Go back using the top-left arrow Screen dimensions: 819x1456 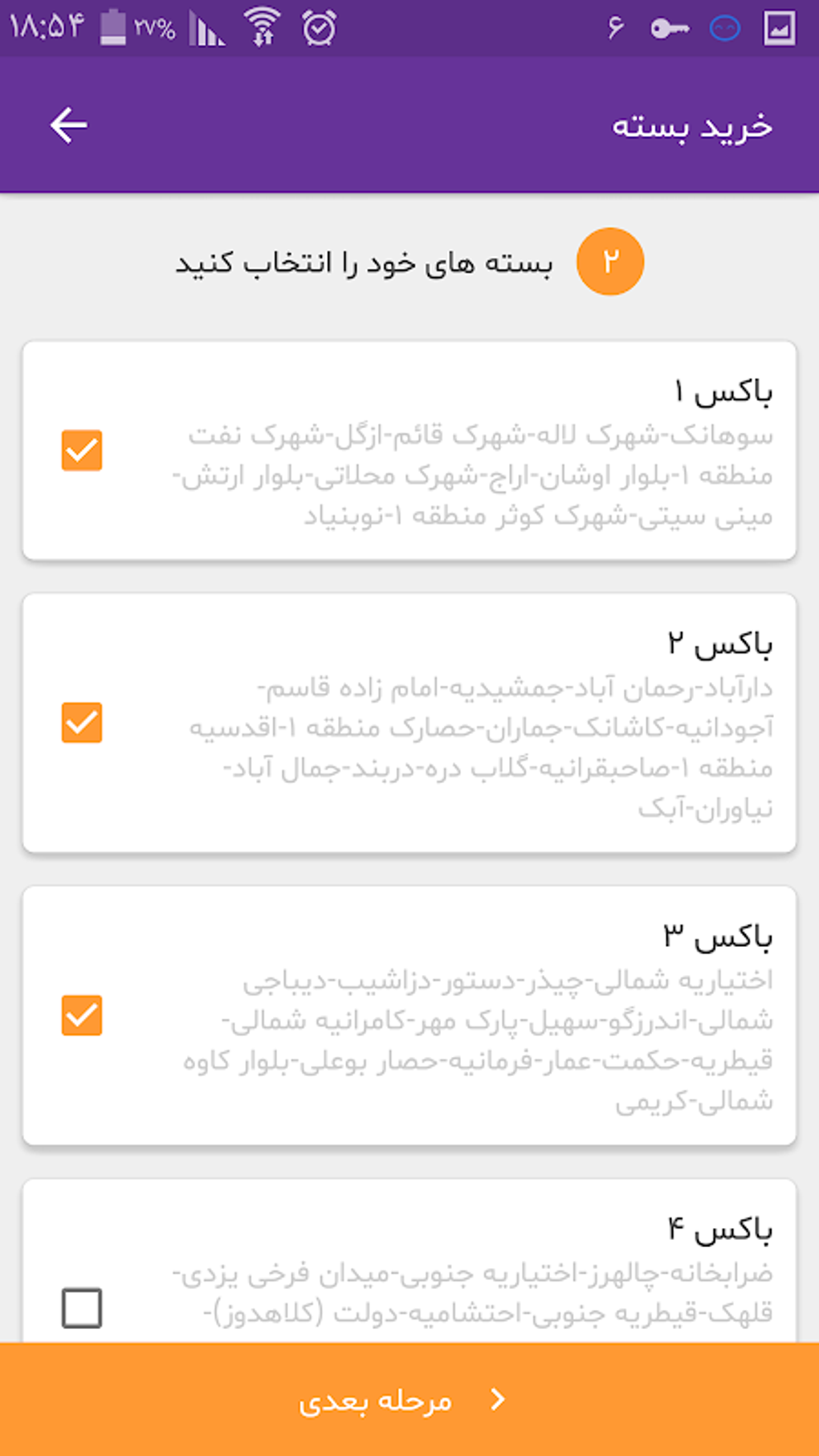69,126
